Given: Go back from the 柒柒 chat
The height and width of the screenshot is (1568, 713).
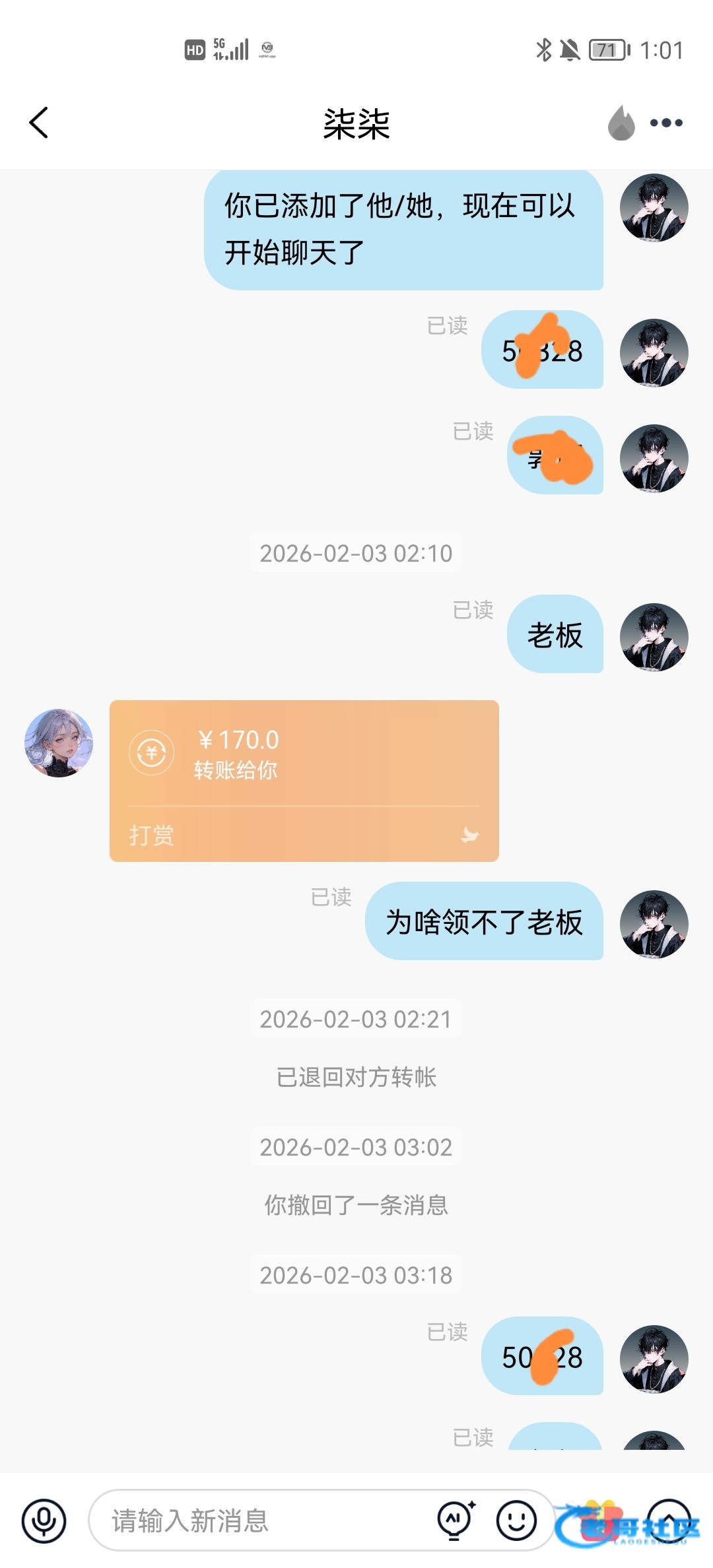Looking at the screenshot, I should (39, 123).
